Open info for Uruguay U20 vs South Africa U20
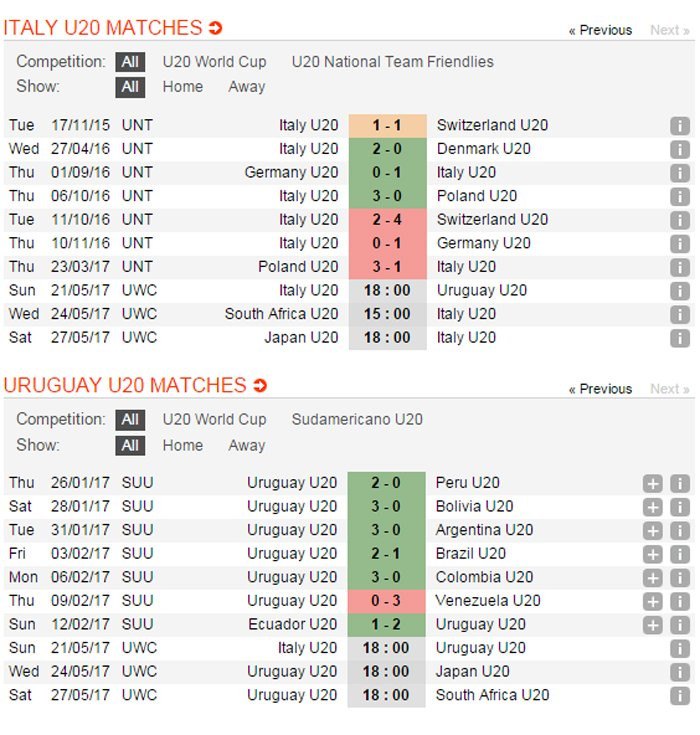The height and width of the screenshot is (735, 700). (680, 696)
